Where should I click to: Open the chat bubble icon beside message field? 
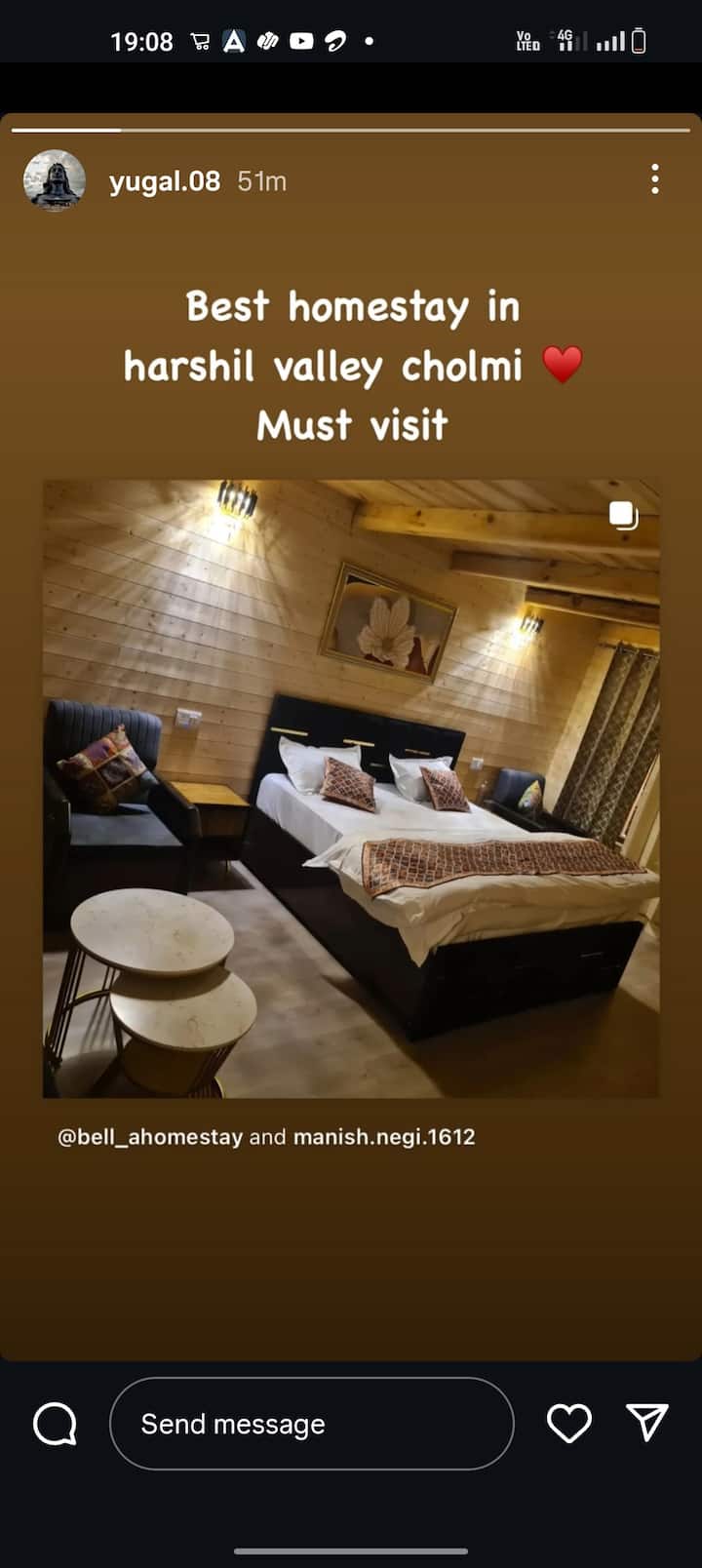[x=56, y=1424]
